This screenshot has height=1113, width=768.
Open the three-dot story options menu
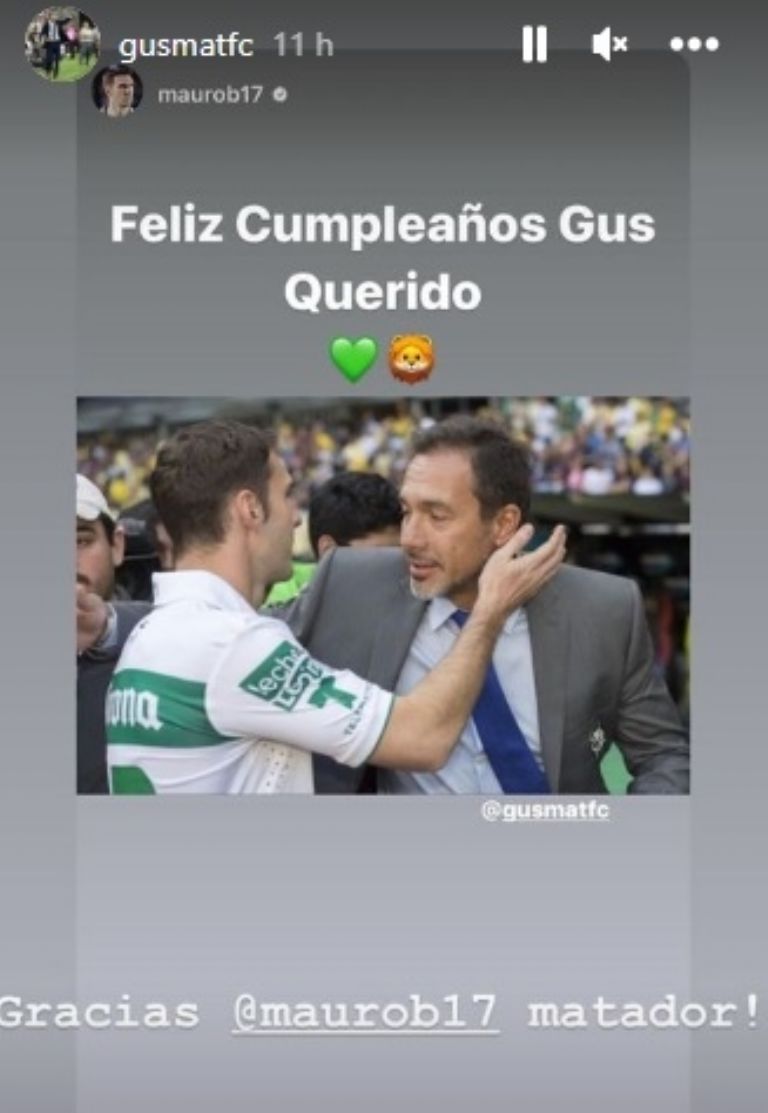(x=694, y=44)
